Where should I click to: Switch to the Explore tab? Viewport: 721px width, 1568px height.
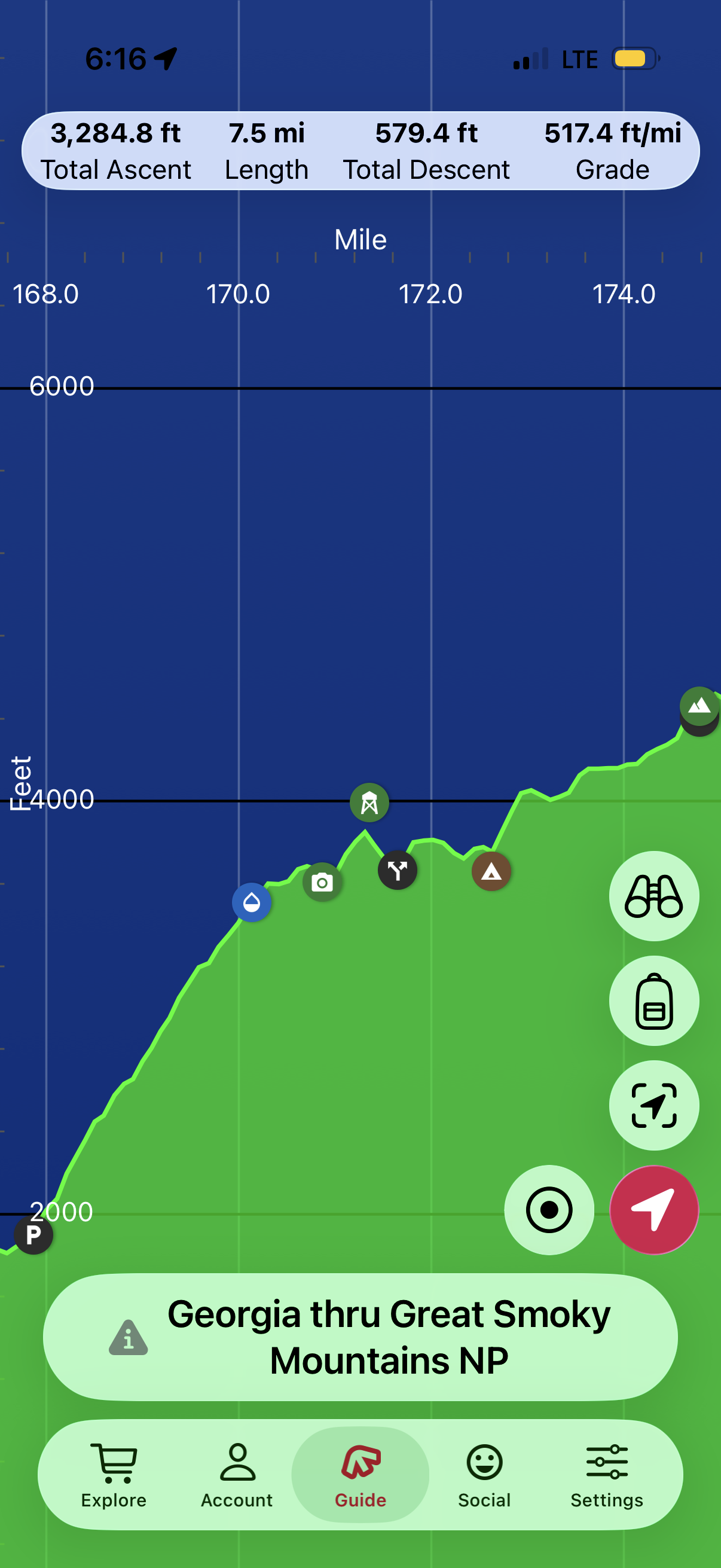(x=114, y=1474)
